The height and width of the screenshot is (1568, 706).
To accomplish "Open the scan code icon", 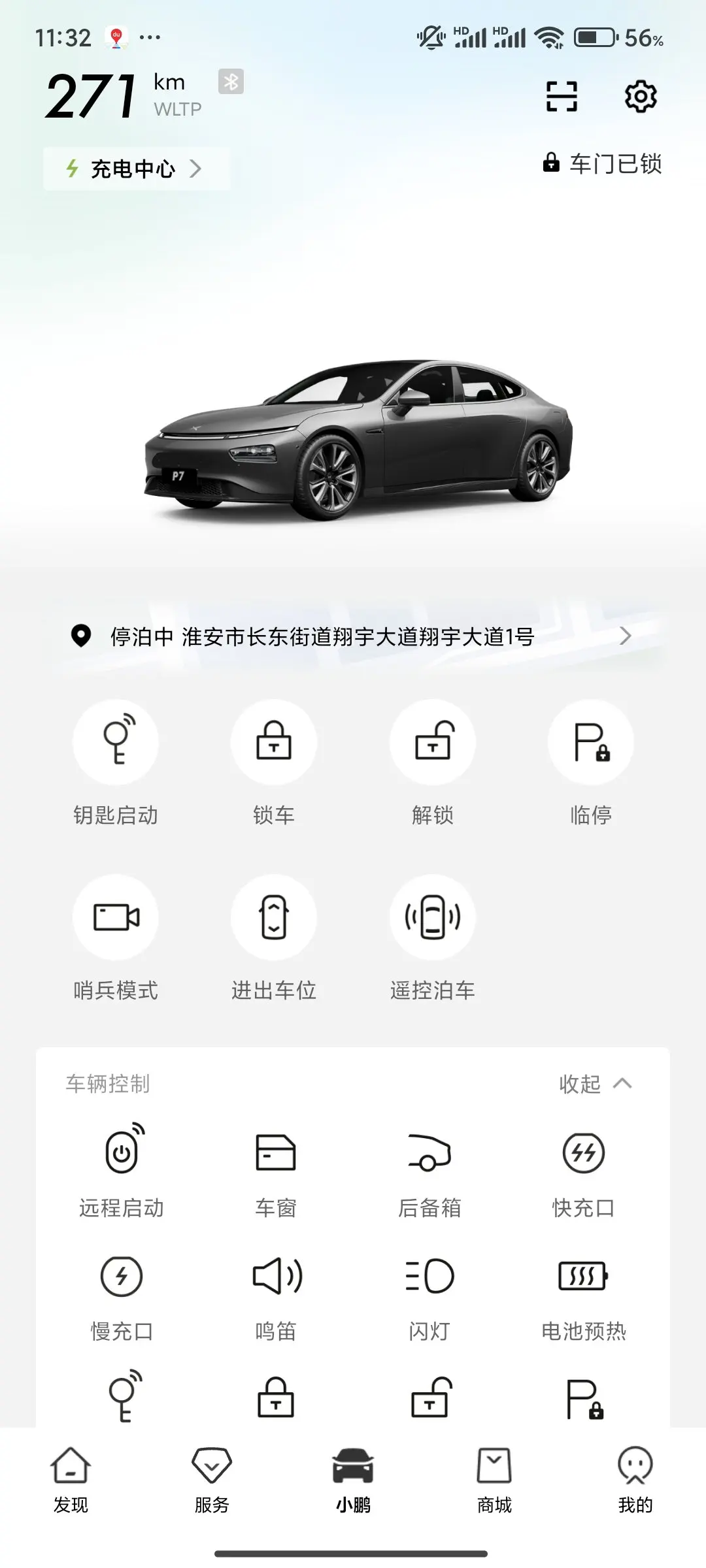I will 562,97.
